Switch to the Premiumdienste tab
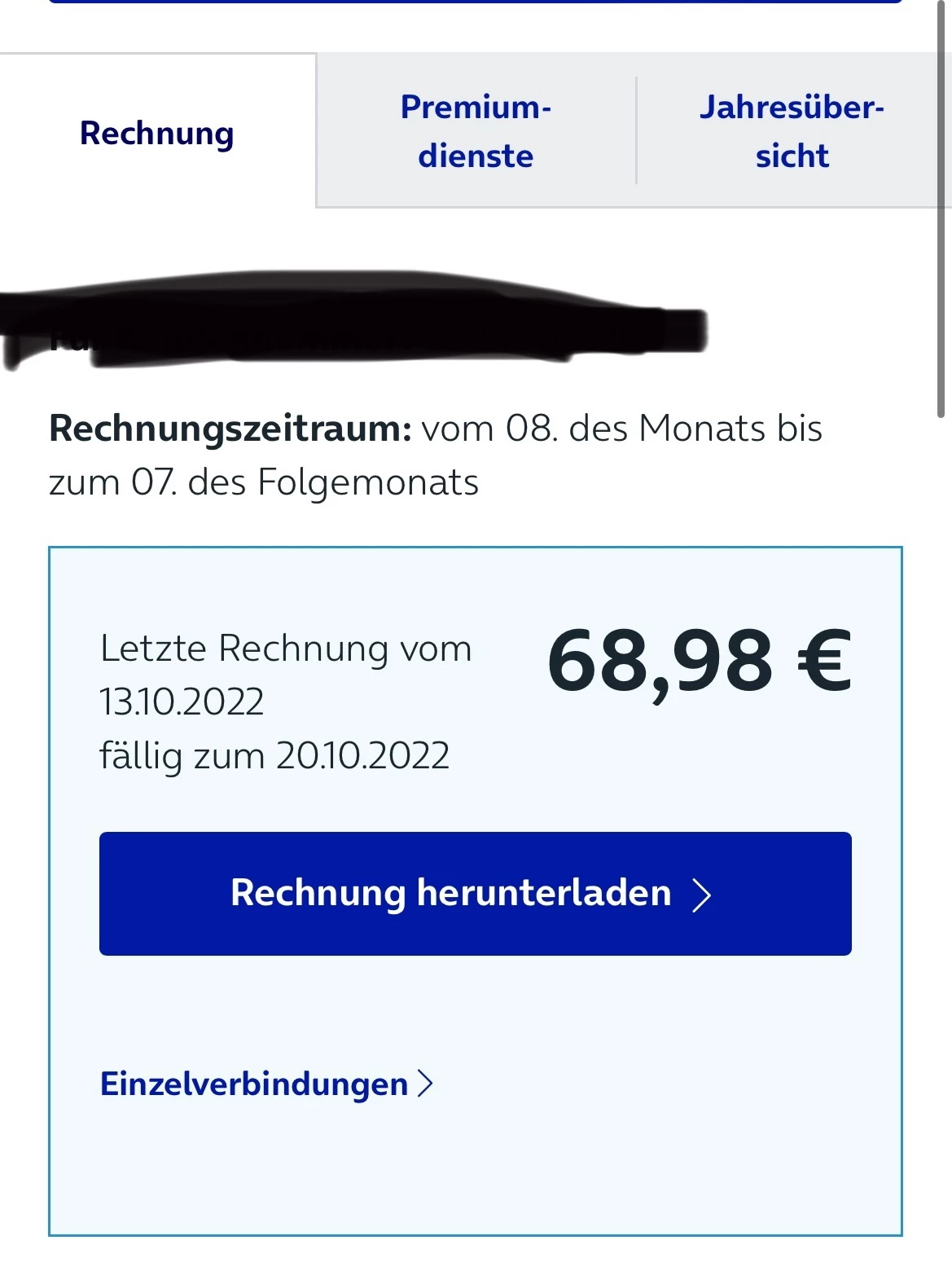 click(476, 131)
